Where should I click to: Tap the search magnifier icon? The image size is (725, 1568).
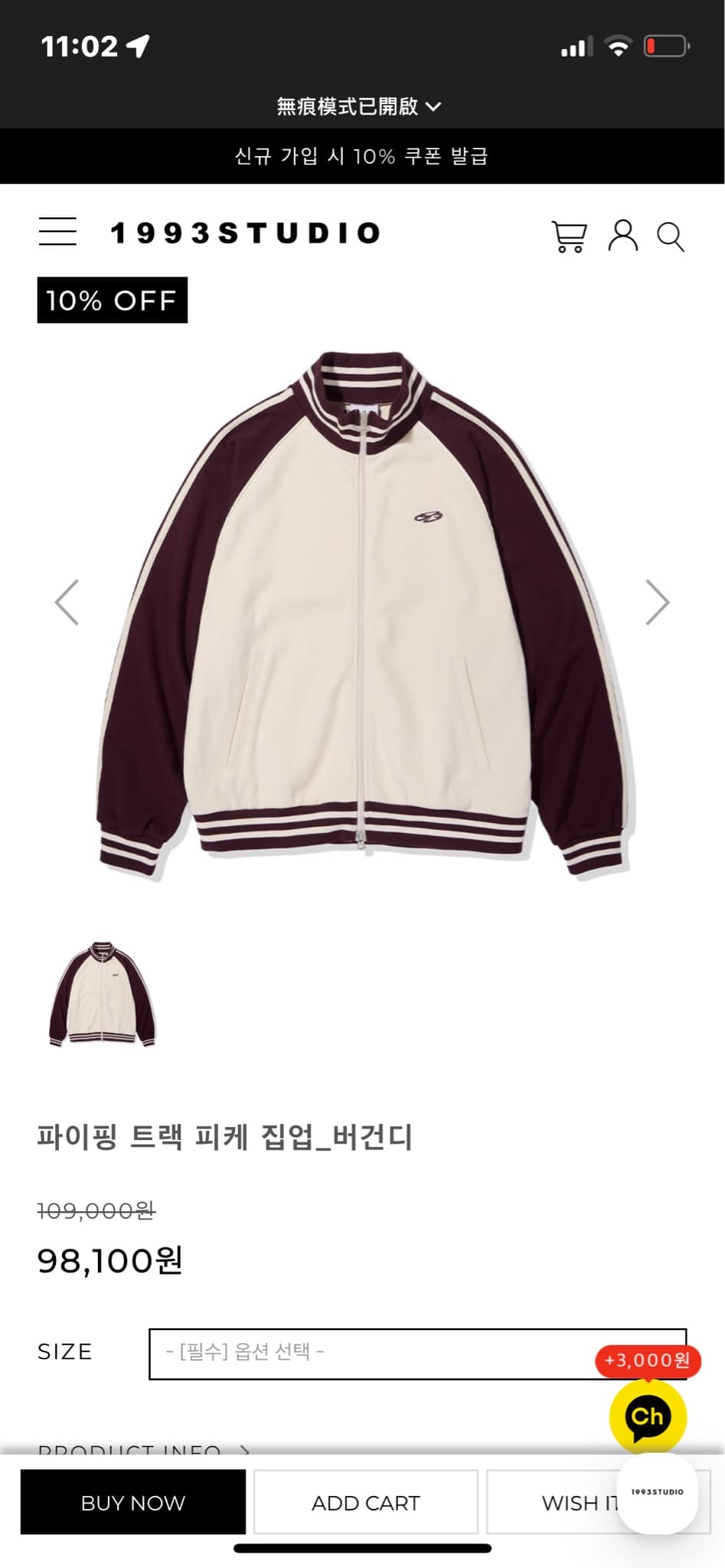[x=671, y=237]
